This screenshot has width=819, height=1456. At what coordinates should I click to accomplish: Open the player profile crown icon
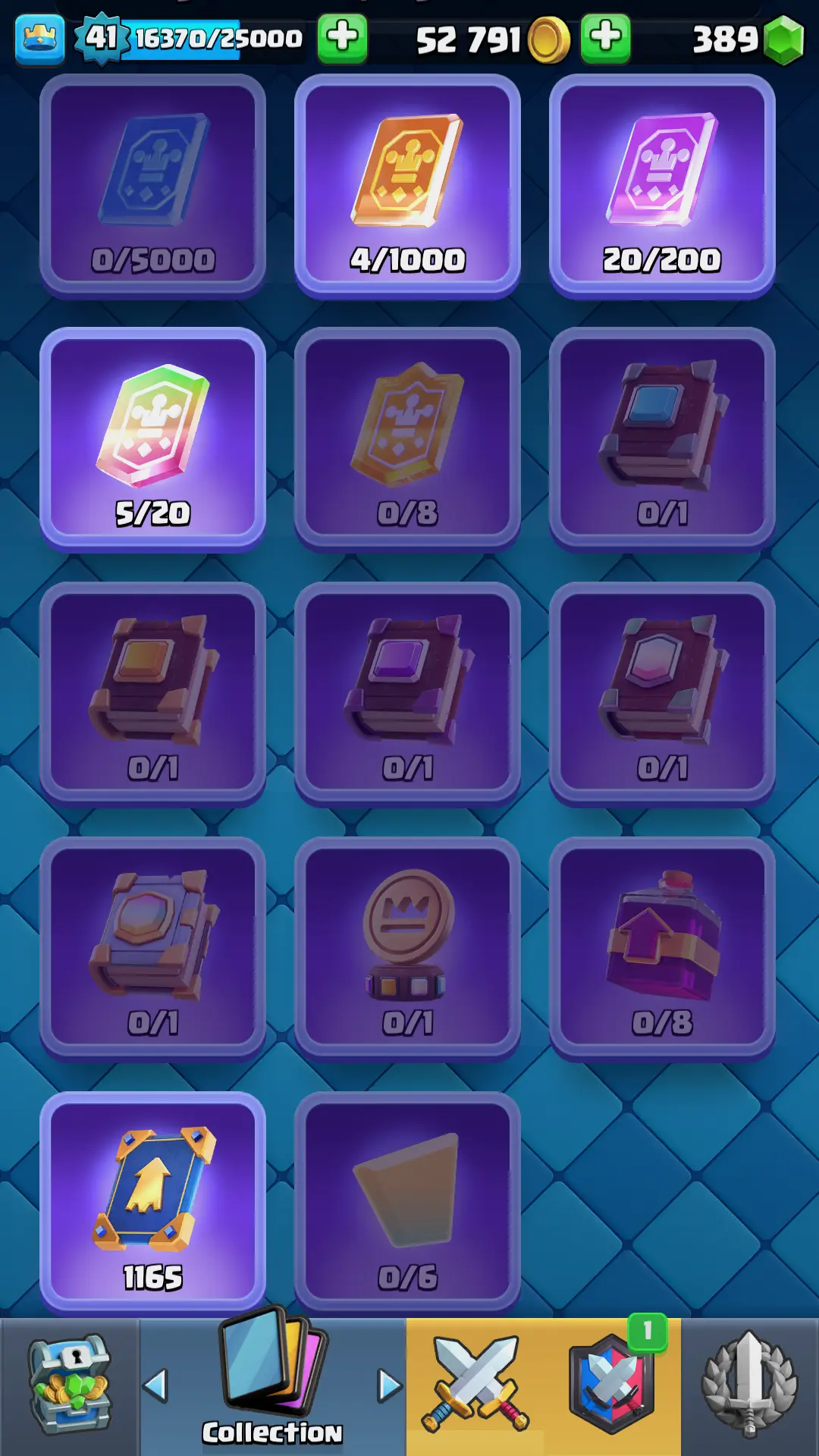[x=39, y=39]
